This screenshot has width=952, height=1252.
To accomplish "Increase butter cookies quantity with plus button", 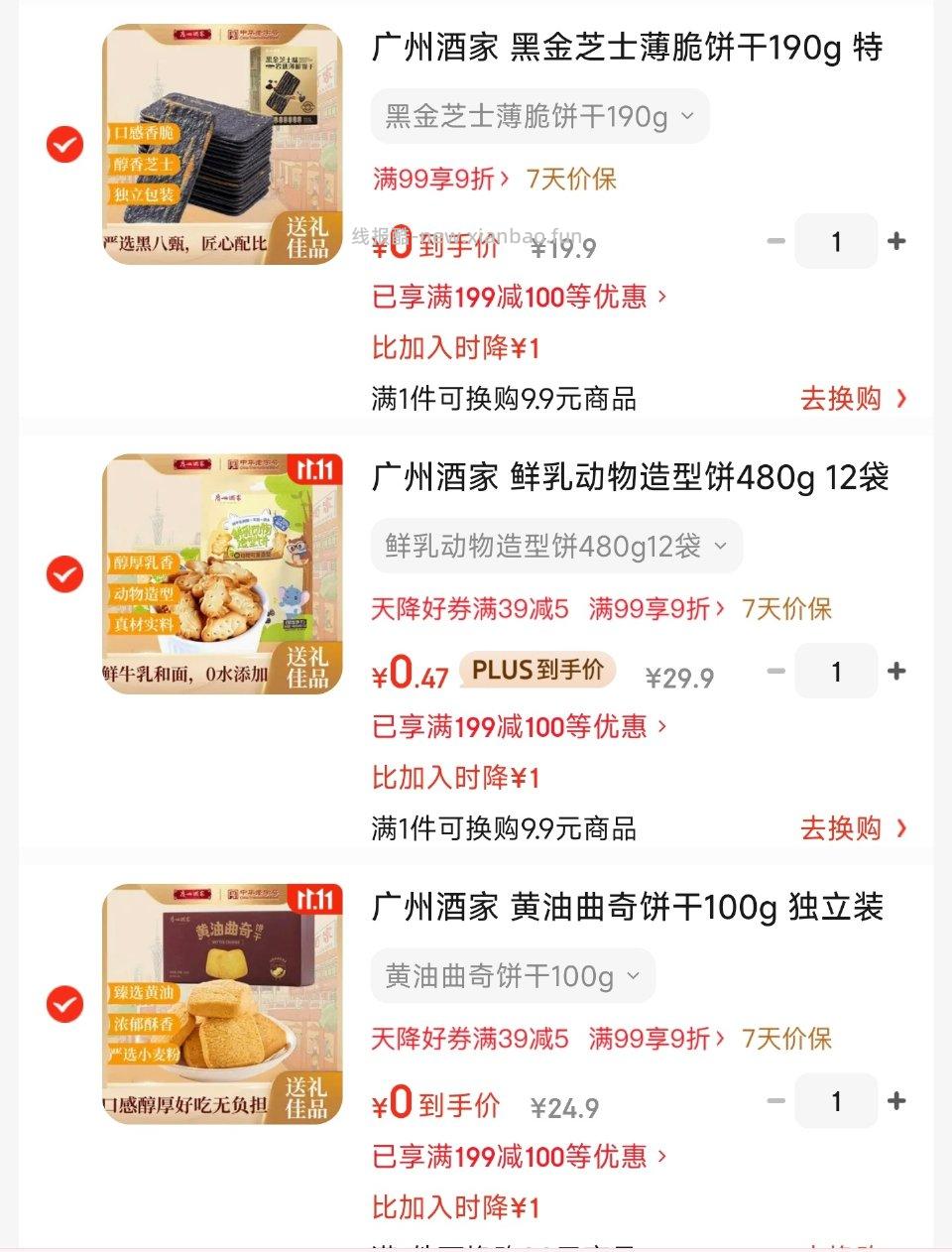I will 896,1101.
